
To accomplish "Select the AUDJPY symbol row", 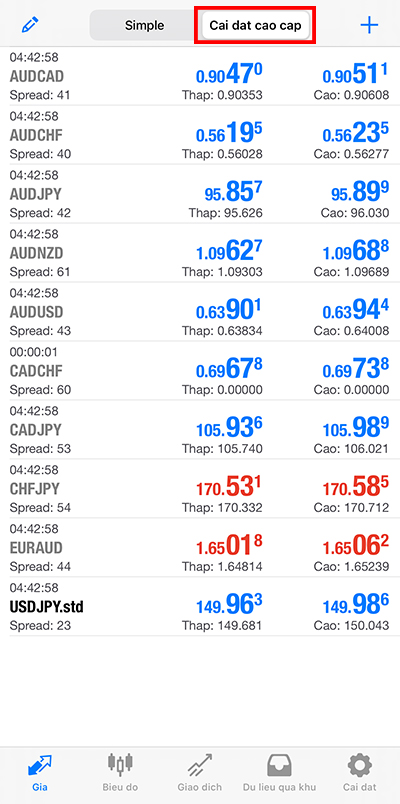I will click(200, 194).
